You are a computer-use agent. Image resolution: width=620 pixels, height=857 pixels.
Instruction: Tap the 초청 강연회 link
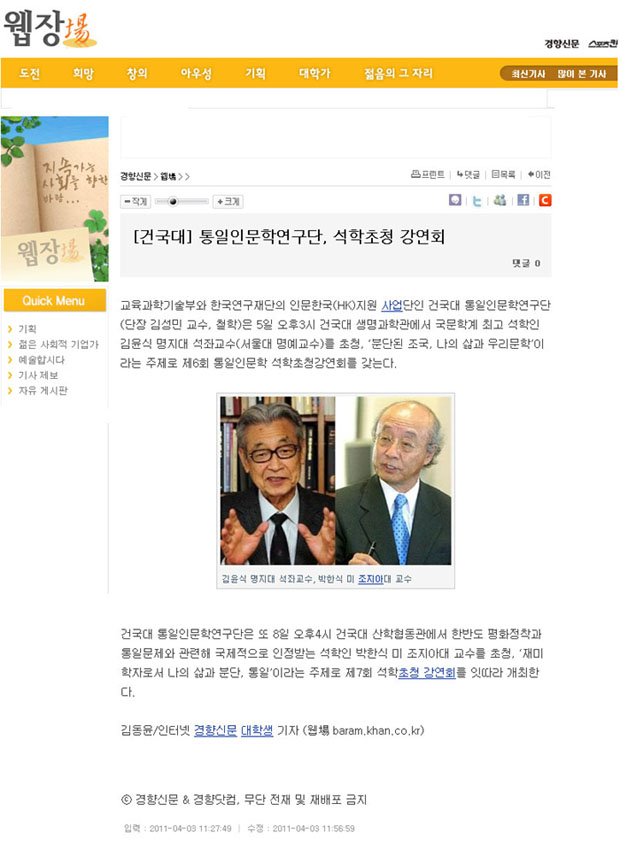point(427,673)
